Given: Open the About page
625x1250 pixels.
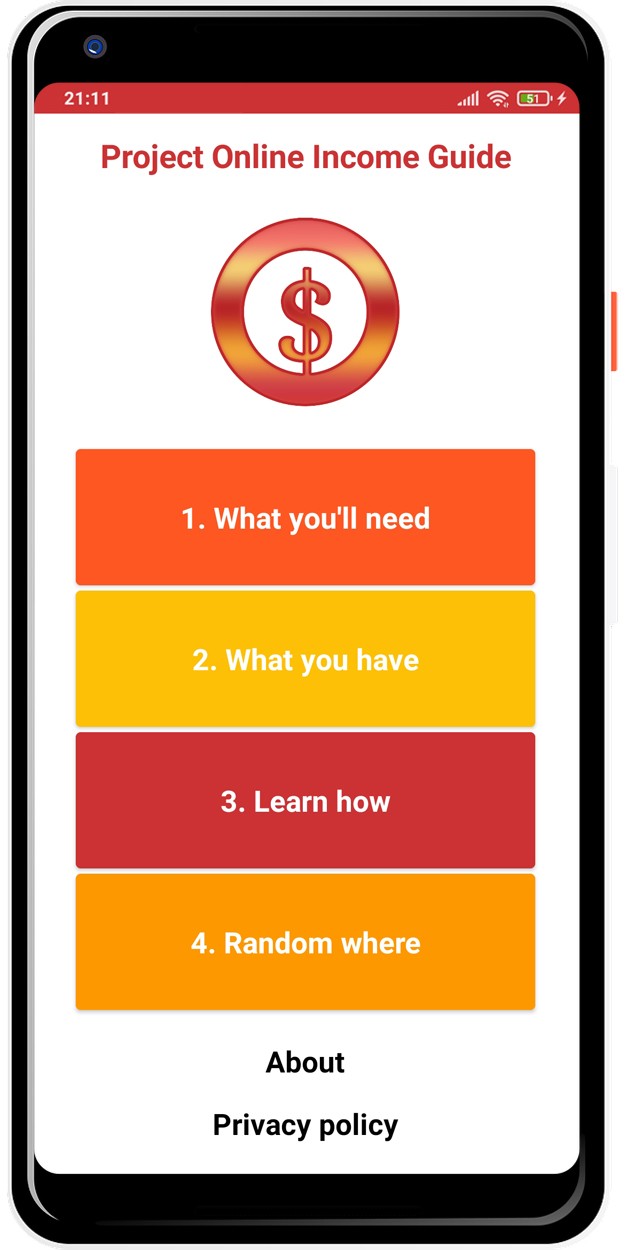Looking at the screenshot, I should pyautogui.click(x=305, y=1062).
